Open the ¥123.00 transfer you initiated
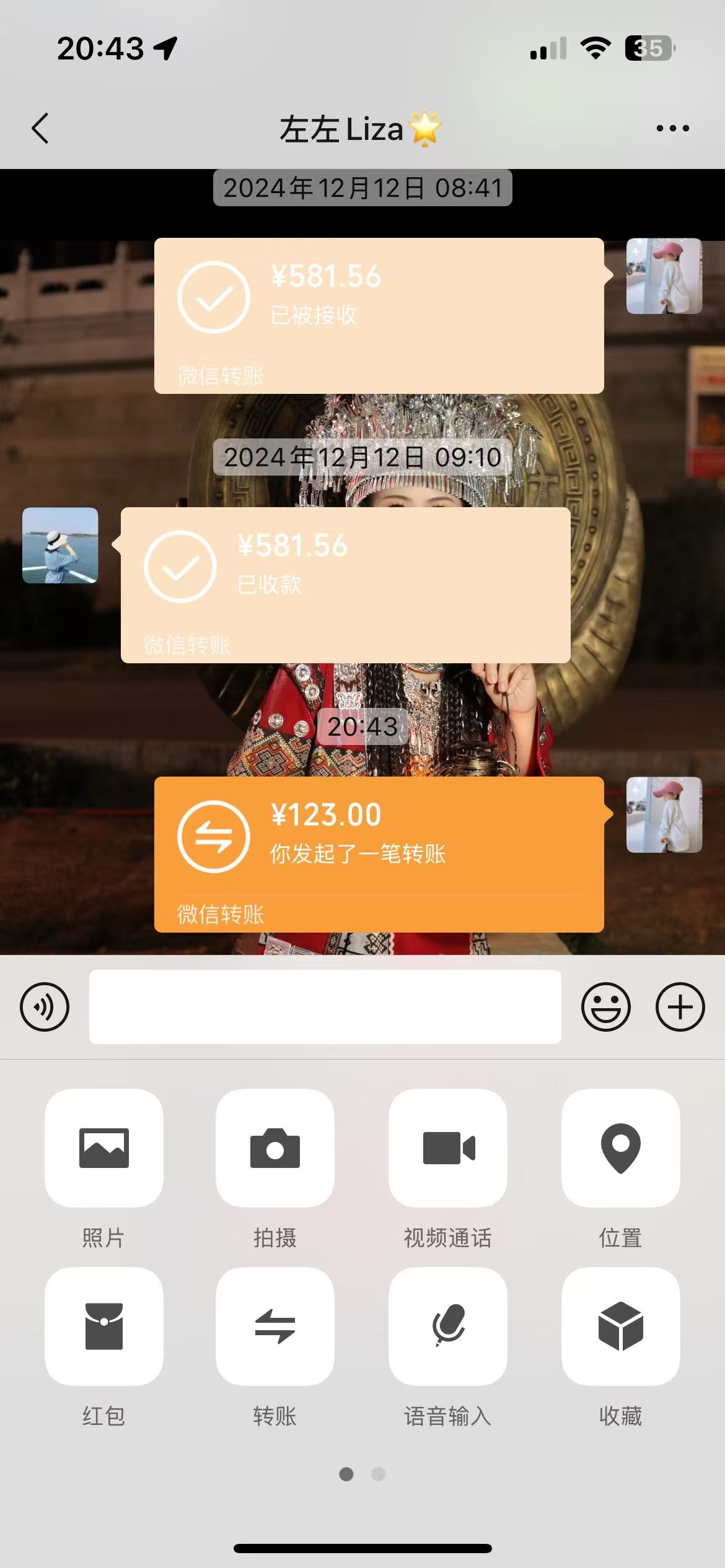 pos(379,855)
